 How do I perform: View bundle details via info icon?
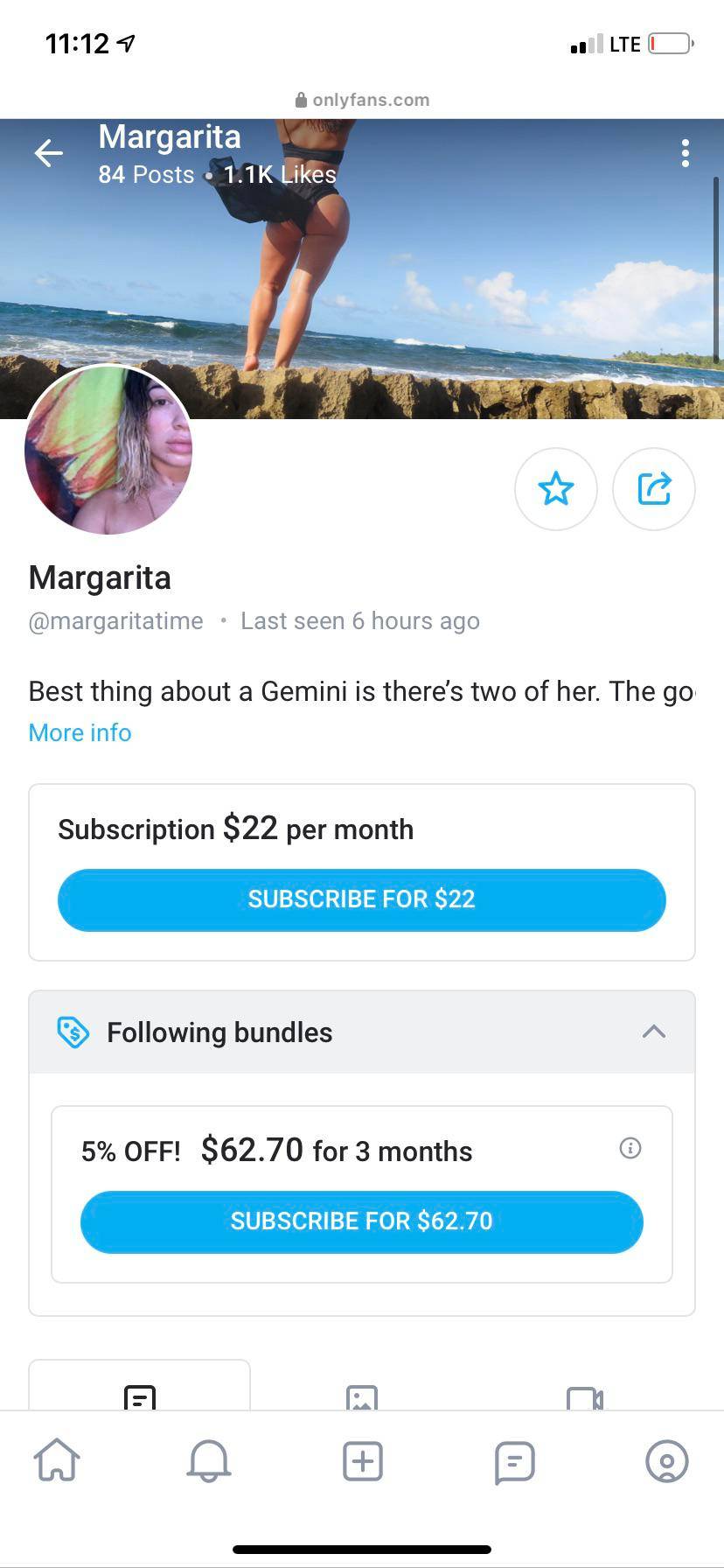tap(630, 1148)
